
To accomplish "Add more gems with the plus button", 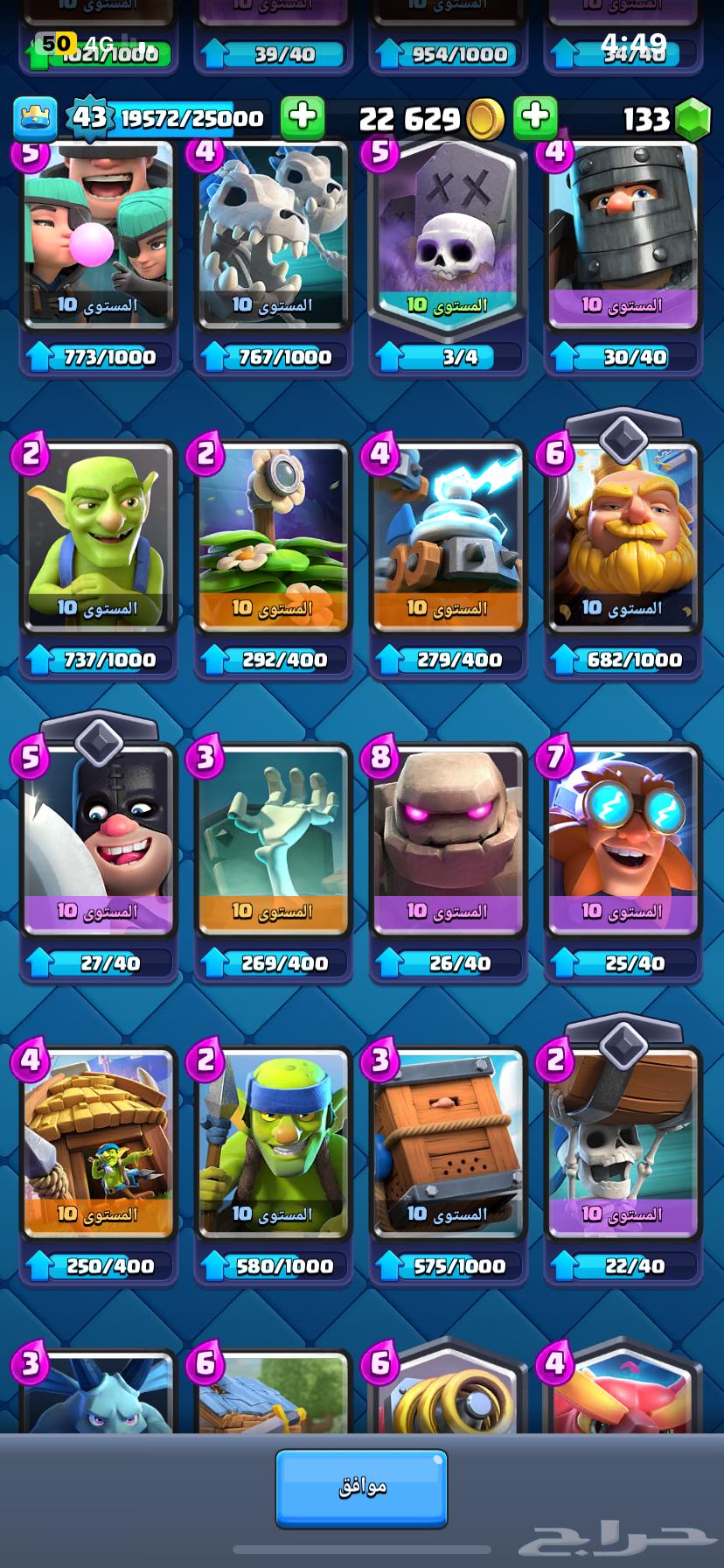I will point(535,116).
